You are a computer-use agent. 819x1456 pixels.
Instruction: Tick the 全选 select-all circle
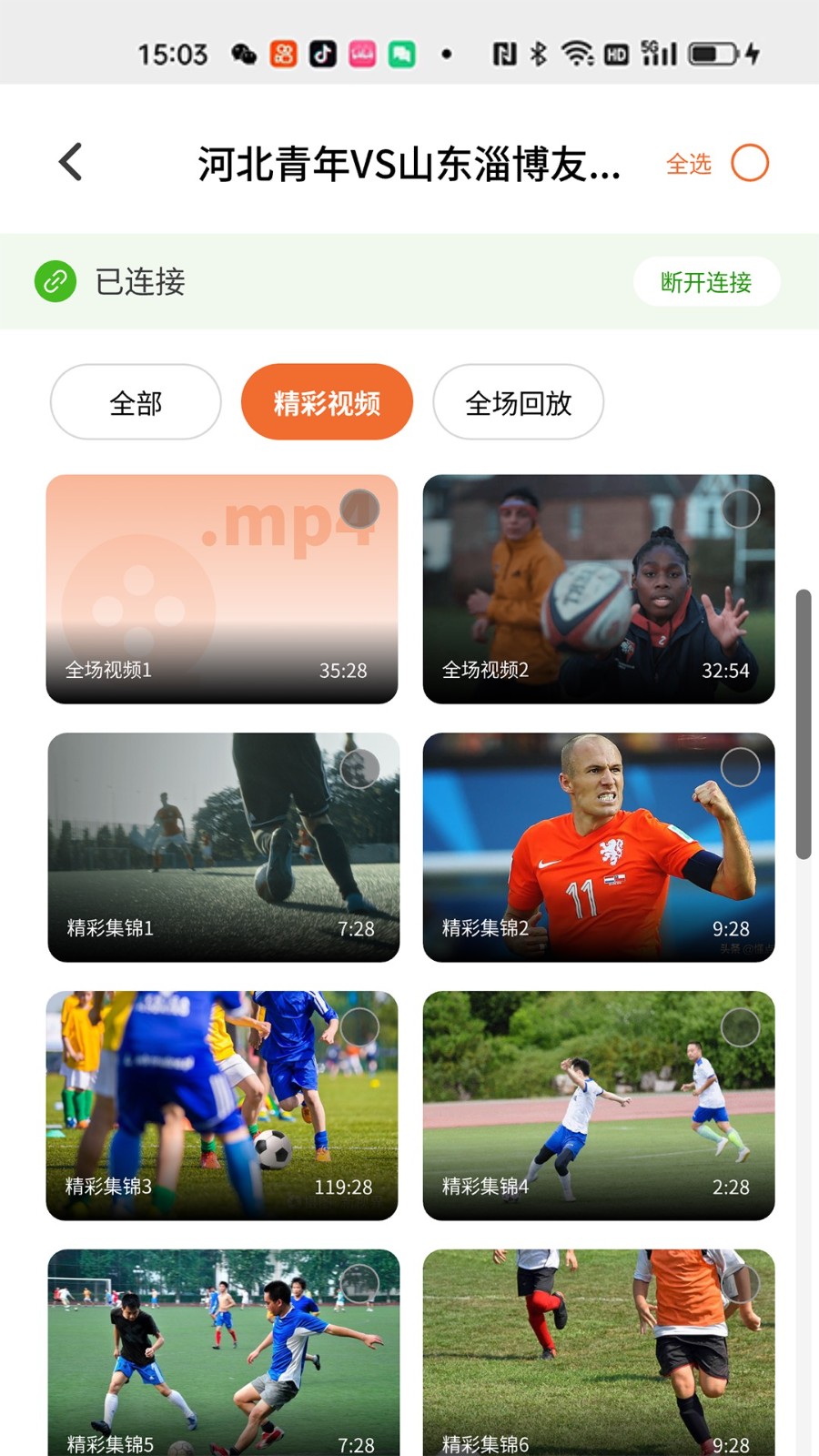[750, 164]
